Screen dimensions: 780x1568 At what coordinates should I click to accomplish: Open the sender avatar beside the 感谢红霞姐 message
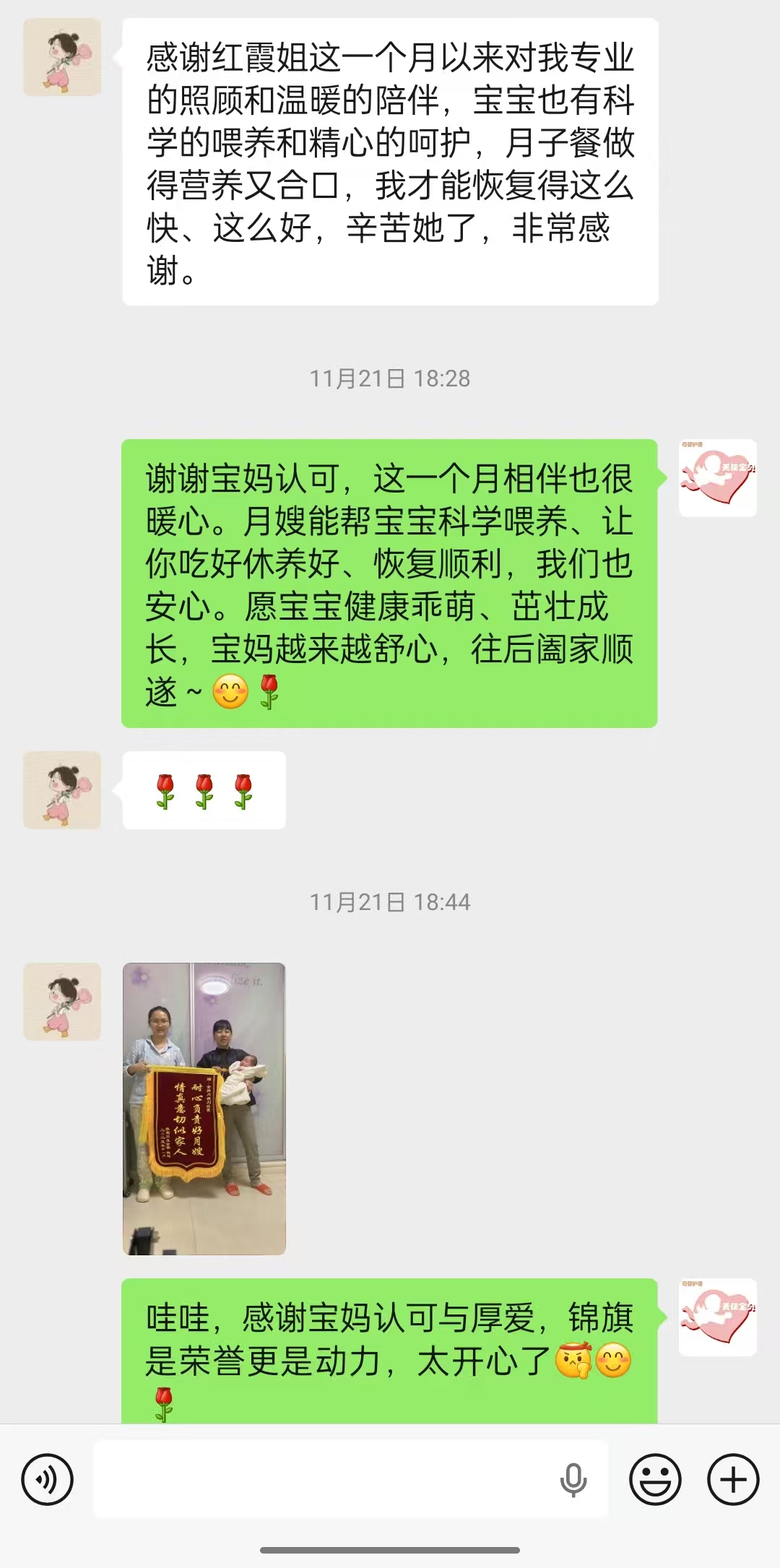coord(62,58)
